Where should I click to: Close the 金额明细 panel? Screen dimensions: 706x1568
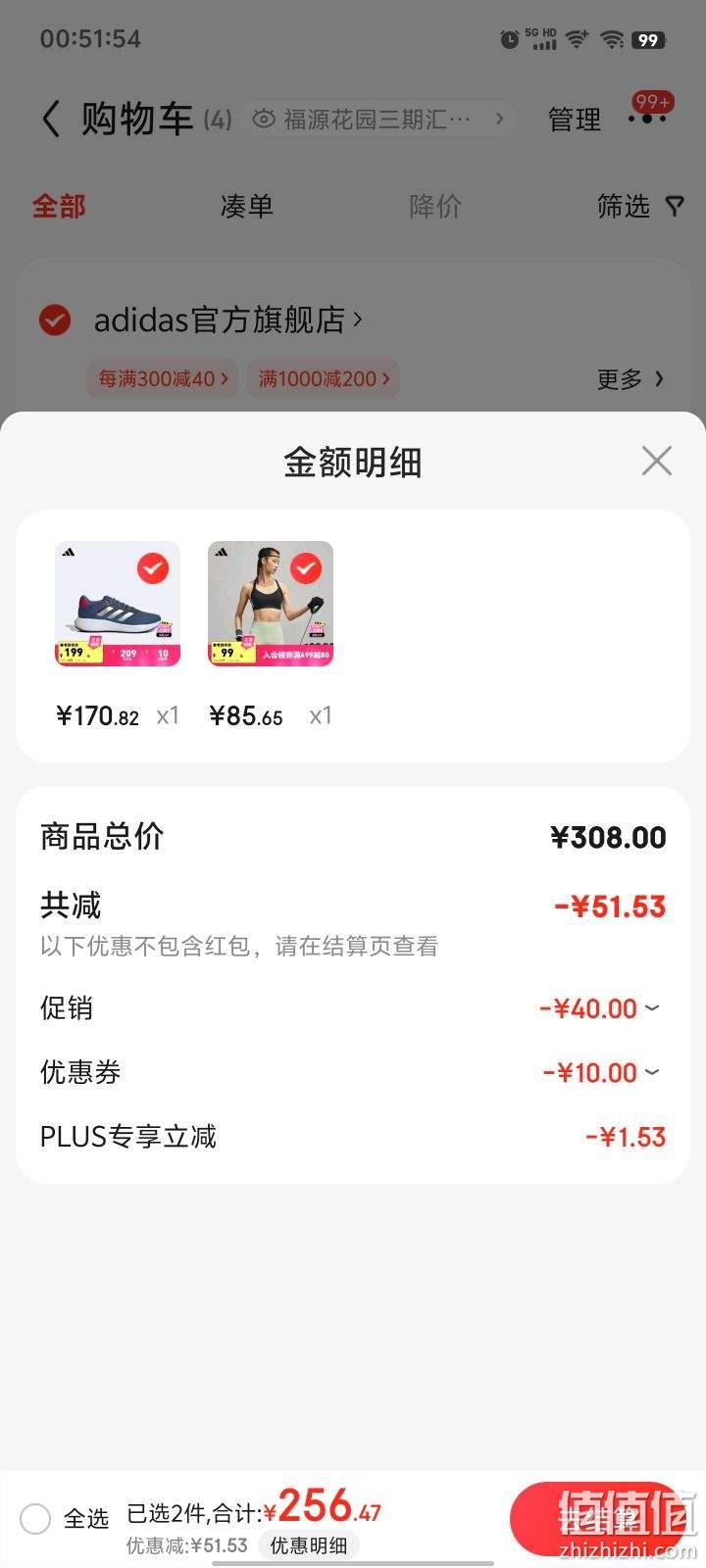(x=656, y=461)
